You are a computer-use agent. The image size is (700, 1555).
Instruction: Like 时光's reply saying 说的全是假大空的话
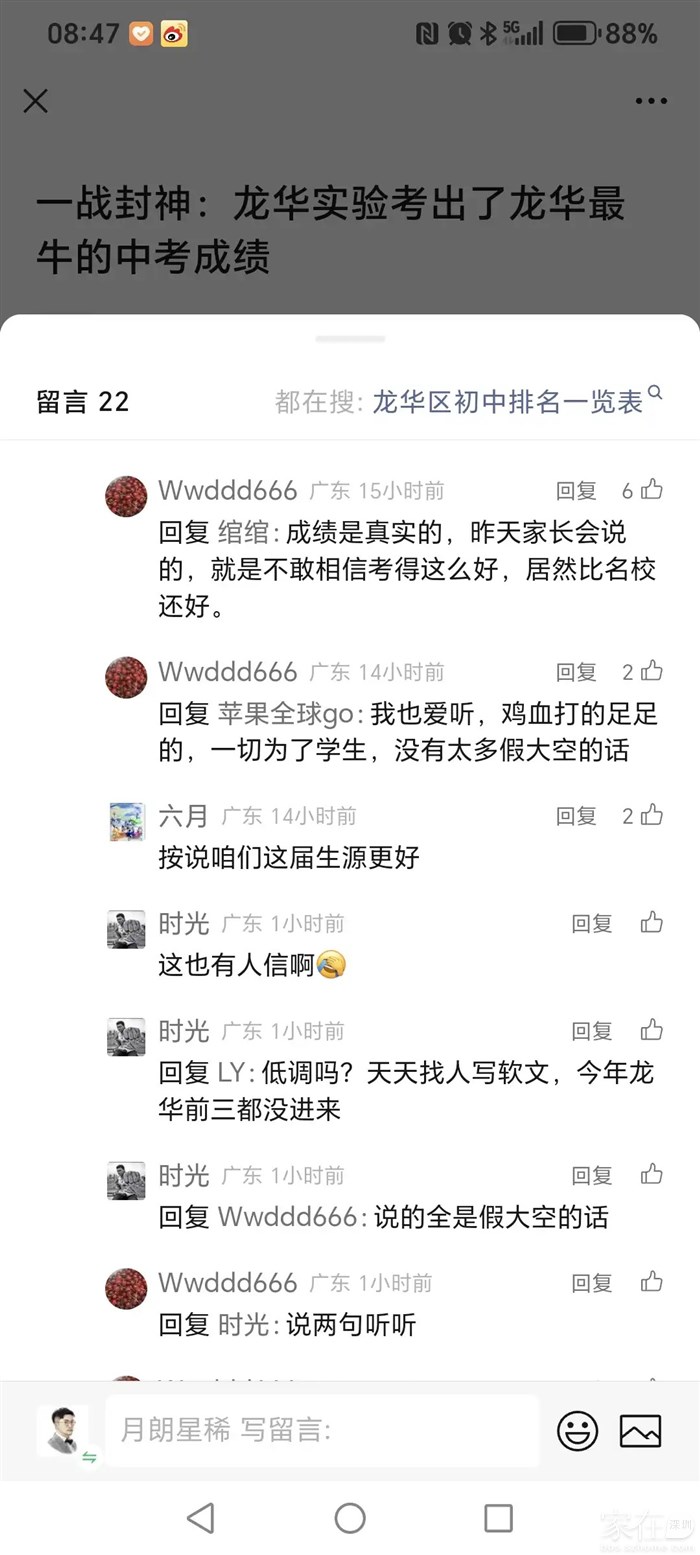point(652,1174)
